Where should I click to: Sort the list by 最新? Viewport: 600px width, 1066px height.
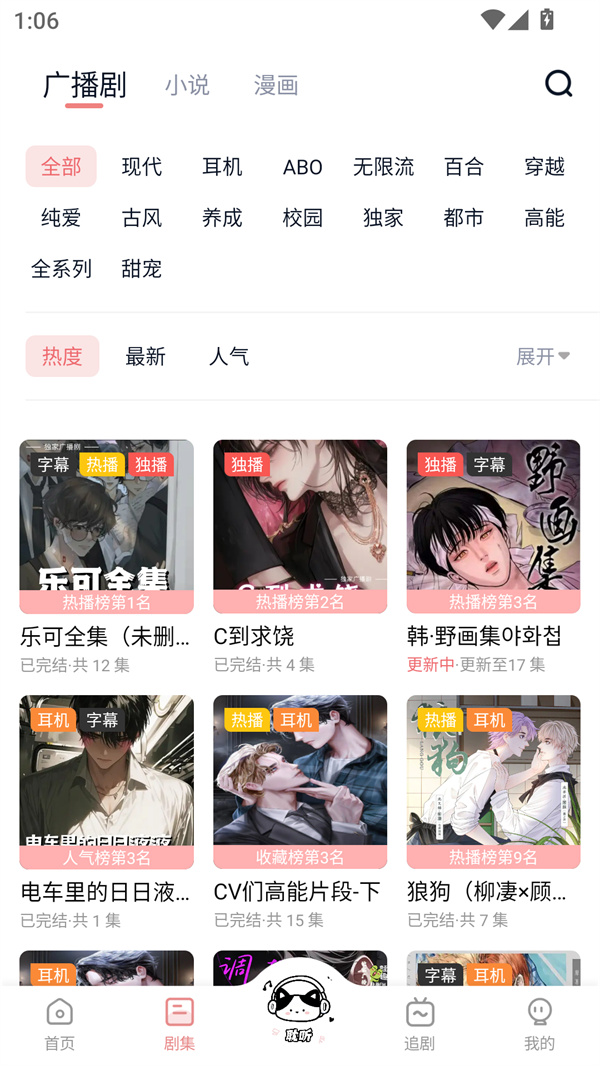point(145,357)
